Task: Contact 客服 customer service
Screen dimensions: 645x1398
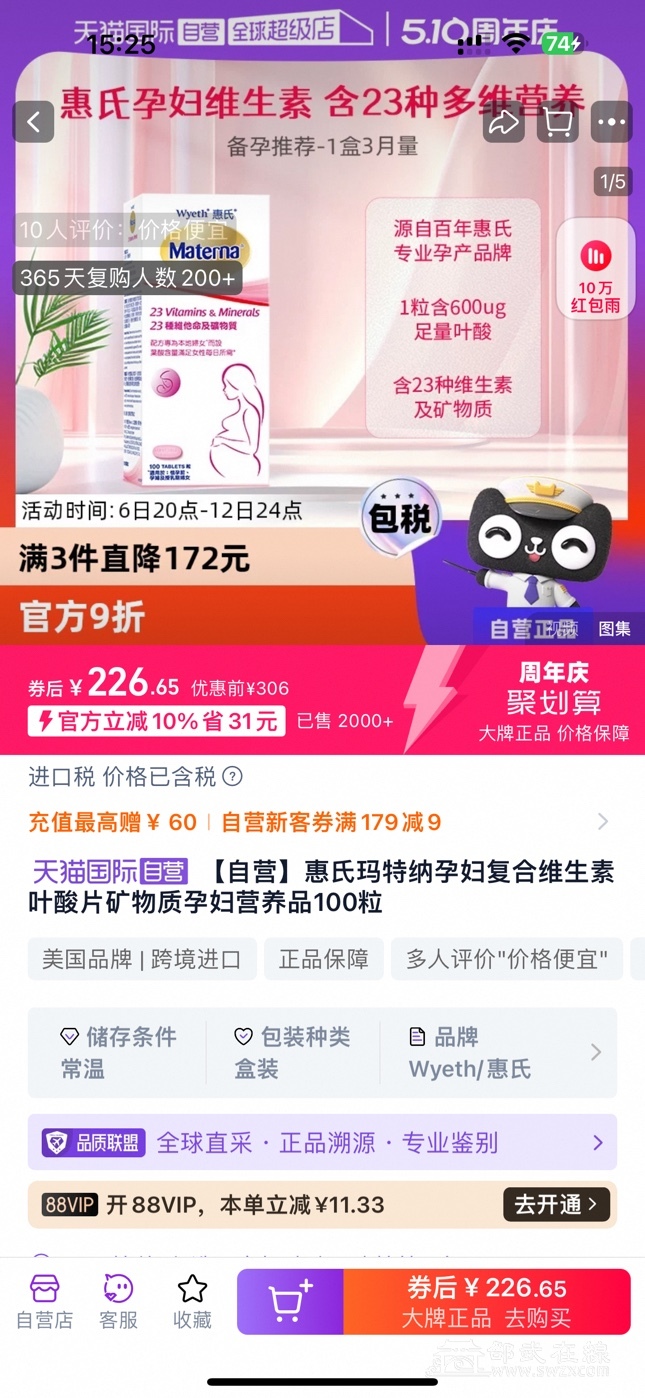Action: [118, 1303]
